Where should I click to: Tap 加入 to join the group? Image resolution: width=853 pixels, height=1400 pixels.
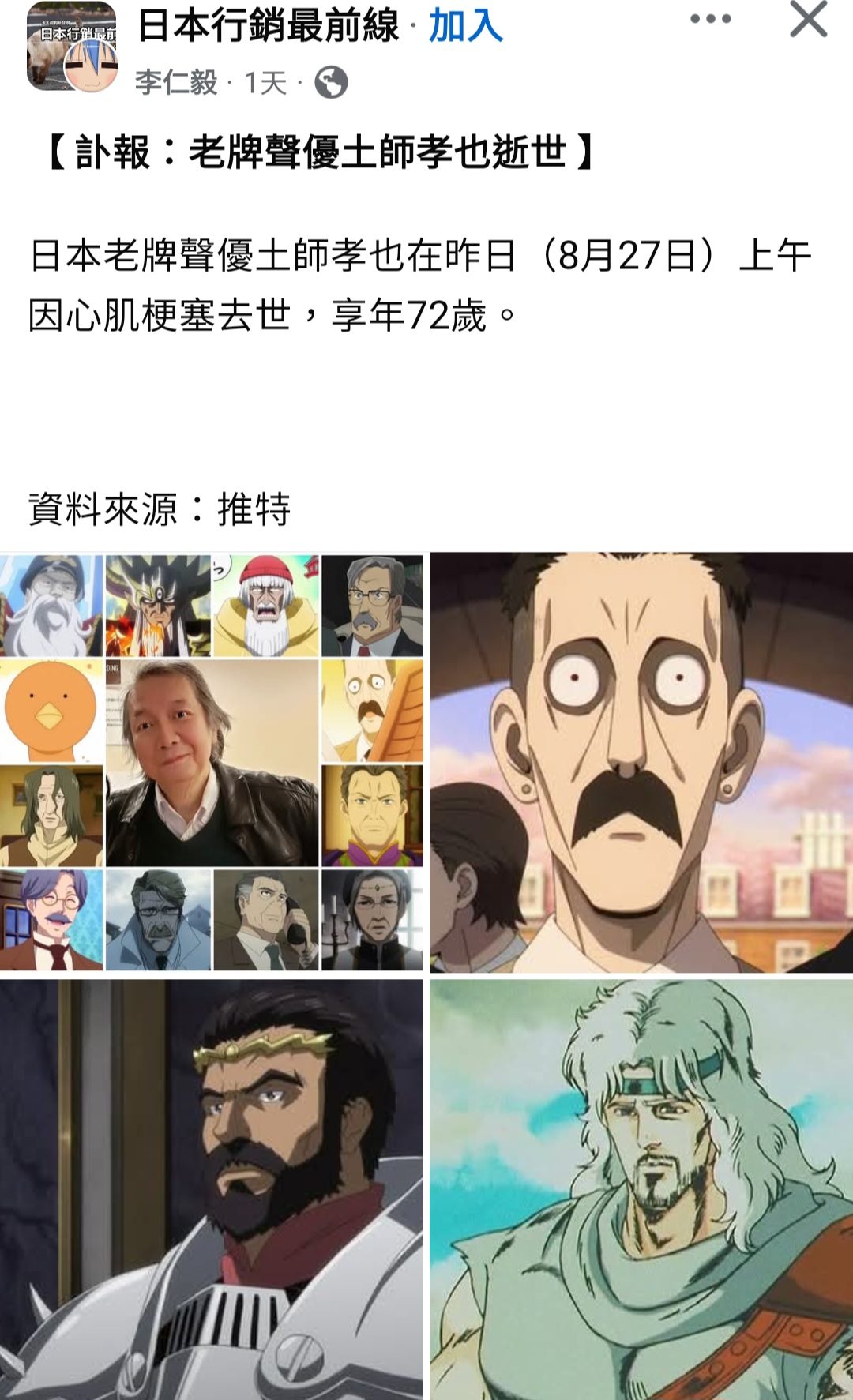(465, 26)
